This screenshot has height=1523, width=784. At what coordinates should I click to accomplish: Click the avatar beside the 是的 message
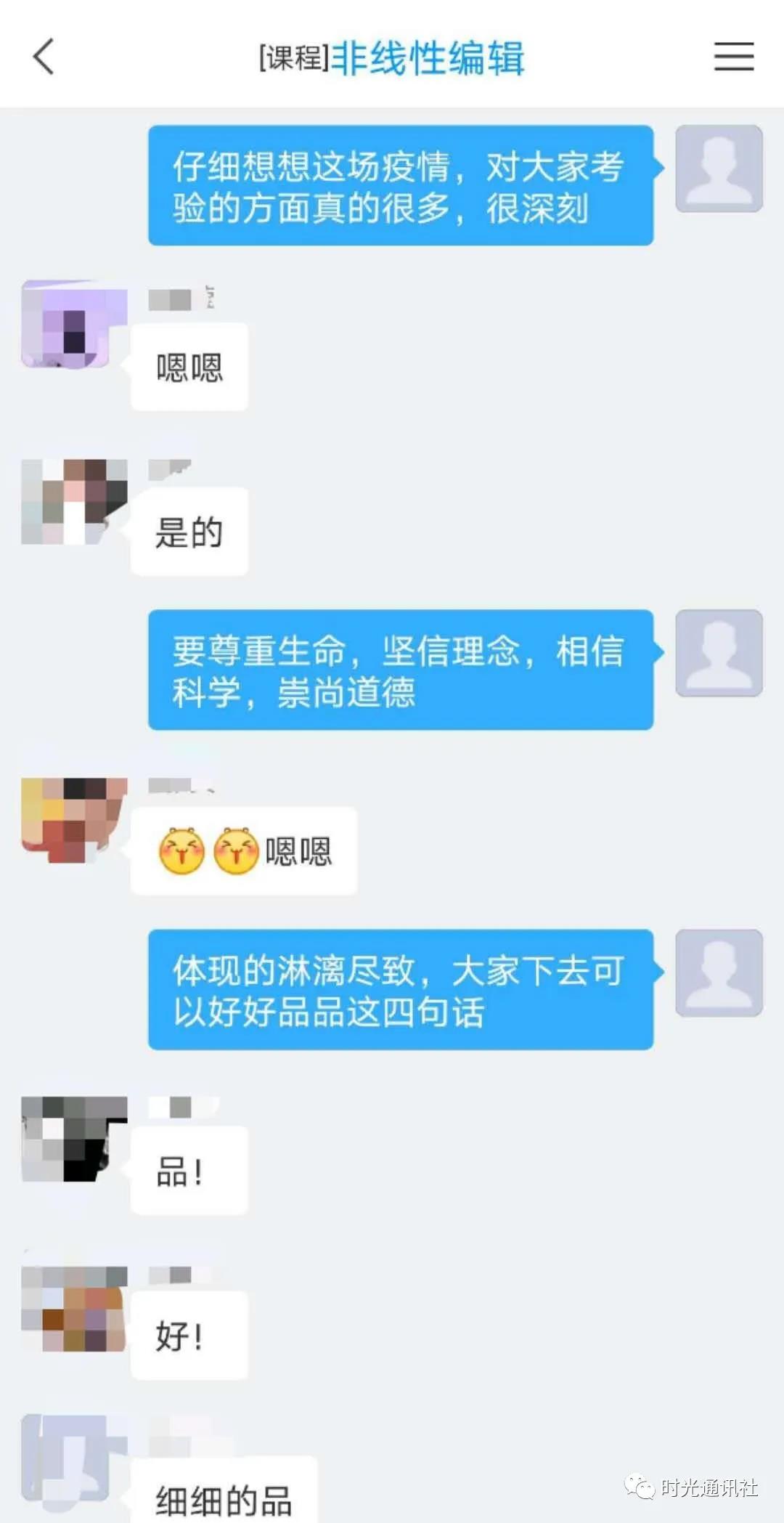[x=73, y=501]
